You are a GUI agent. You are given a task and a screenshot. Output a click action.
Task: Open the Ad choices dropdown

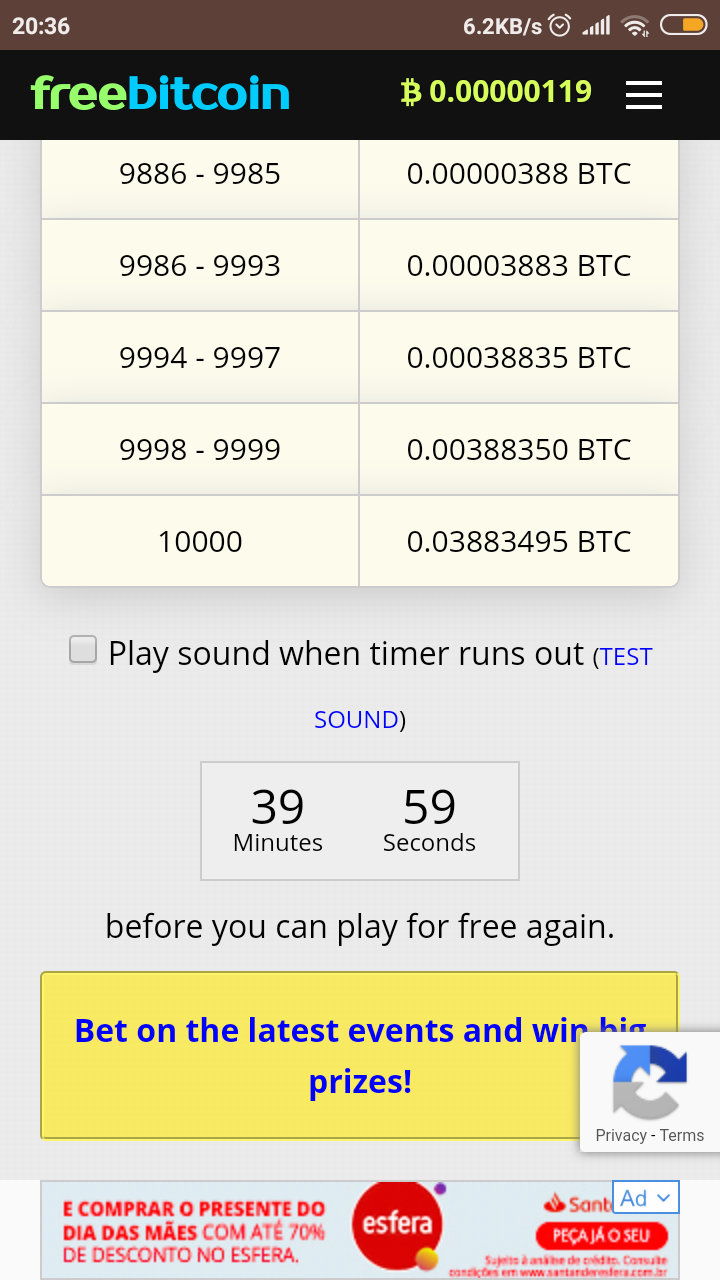coord(647,1198)
